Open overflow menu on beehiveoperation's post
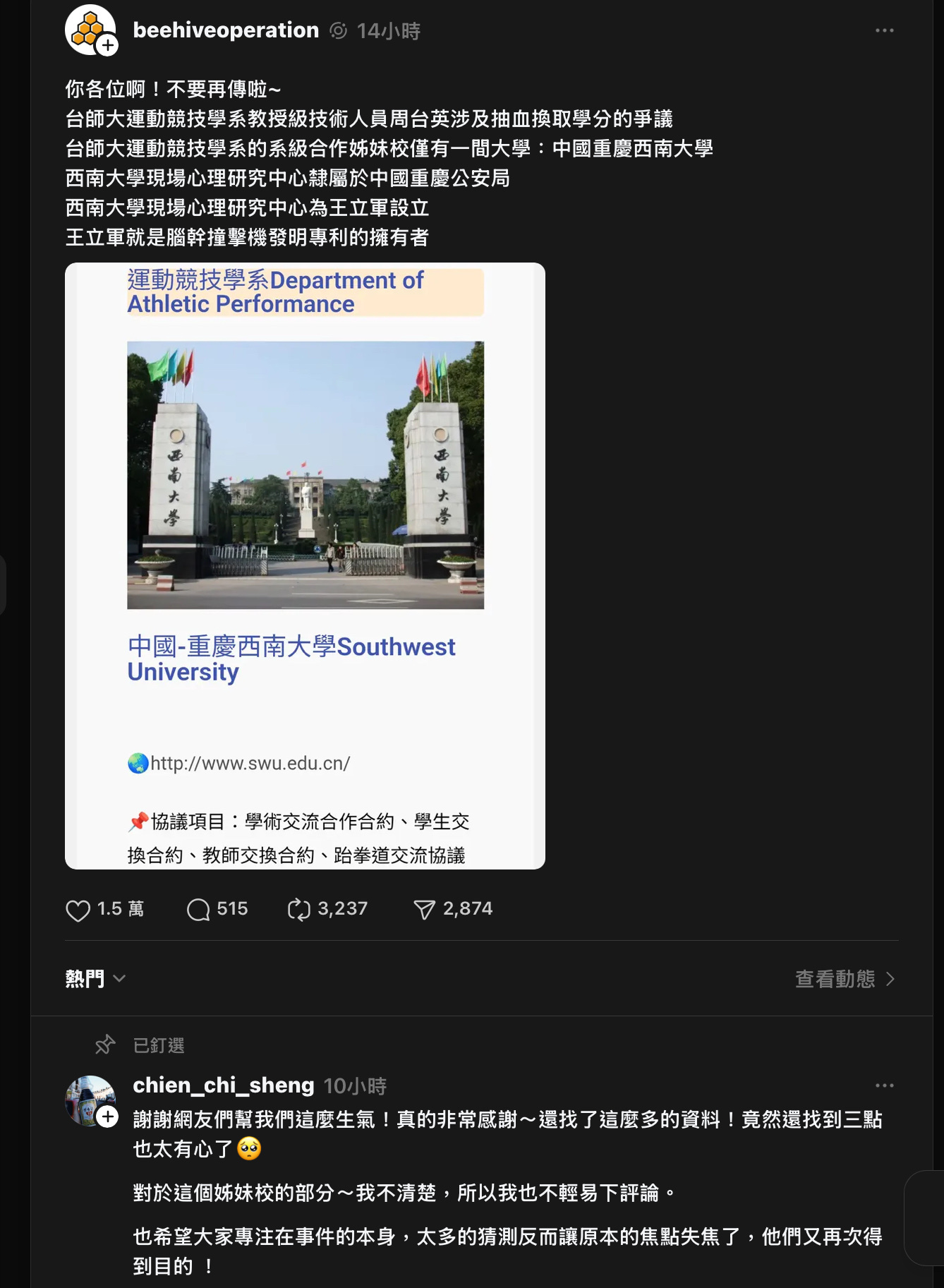 tap(884, 30)
